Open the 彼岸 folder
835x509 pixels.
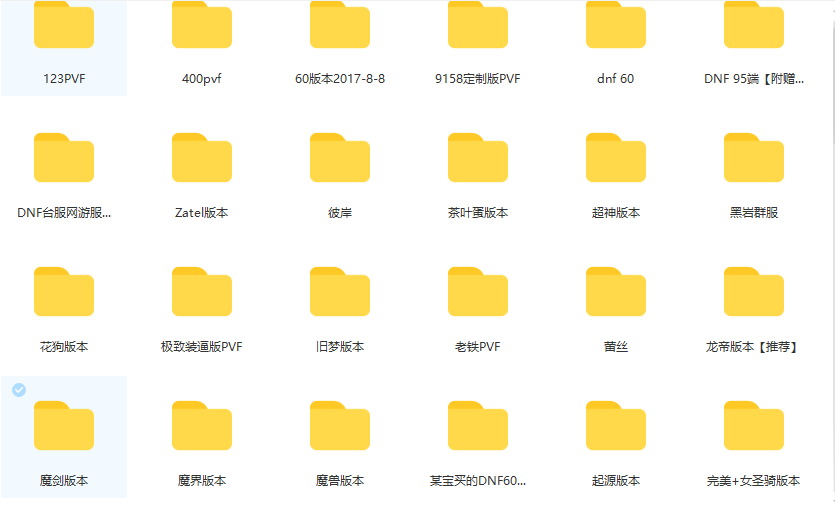[x=340, y=158]
